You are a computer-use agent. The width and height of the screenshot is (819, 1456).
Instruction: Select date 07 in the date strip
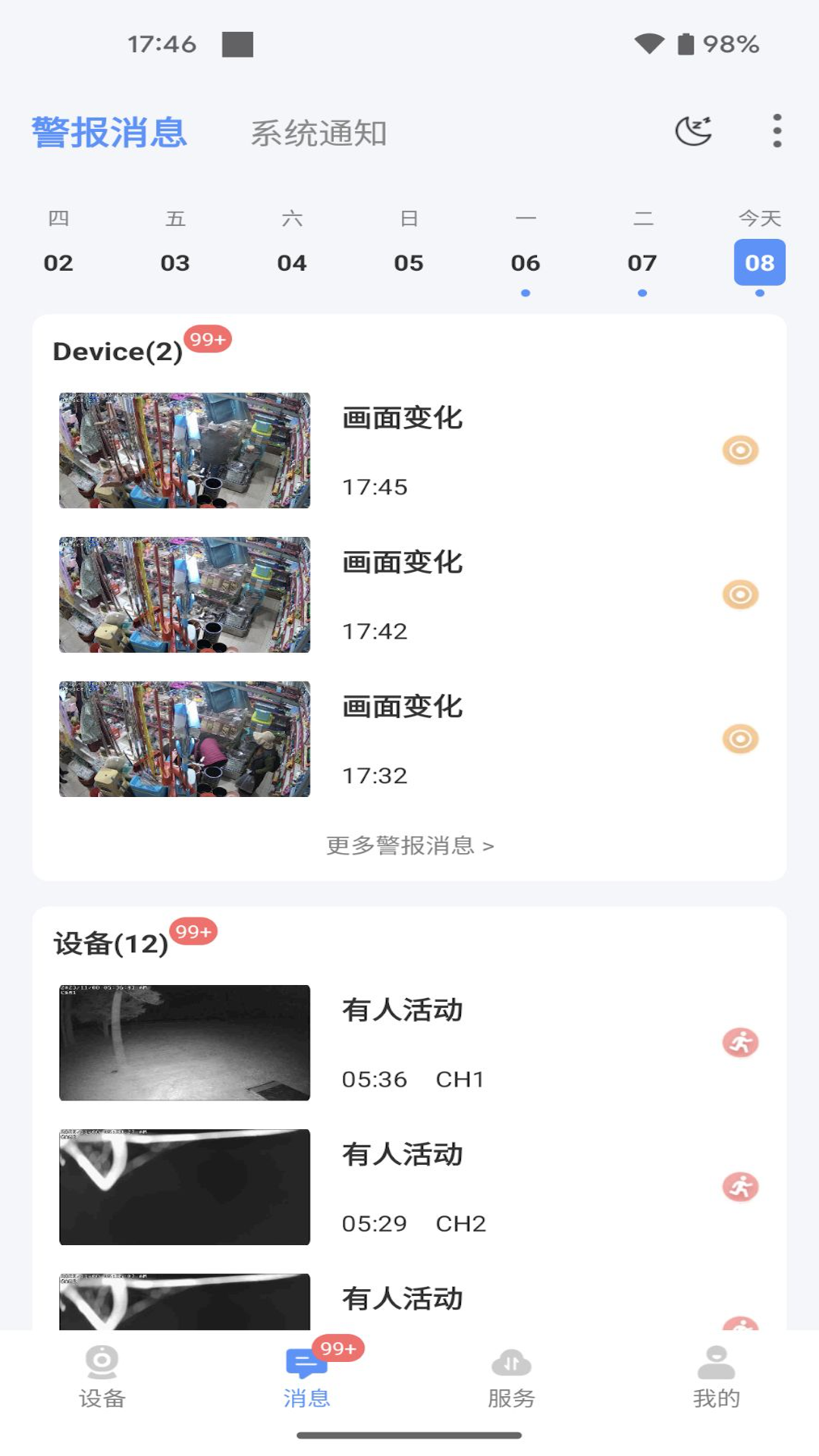[x=642, y=263]
